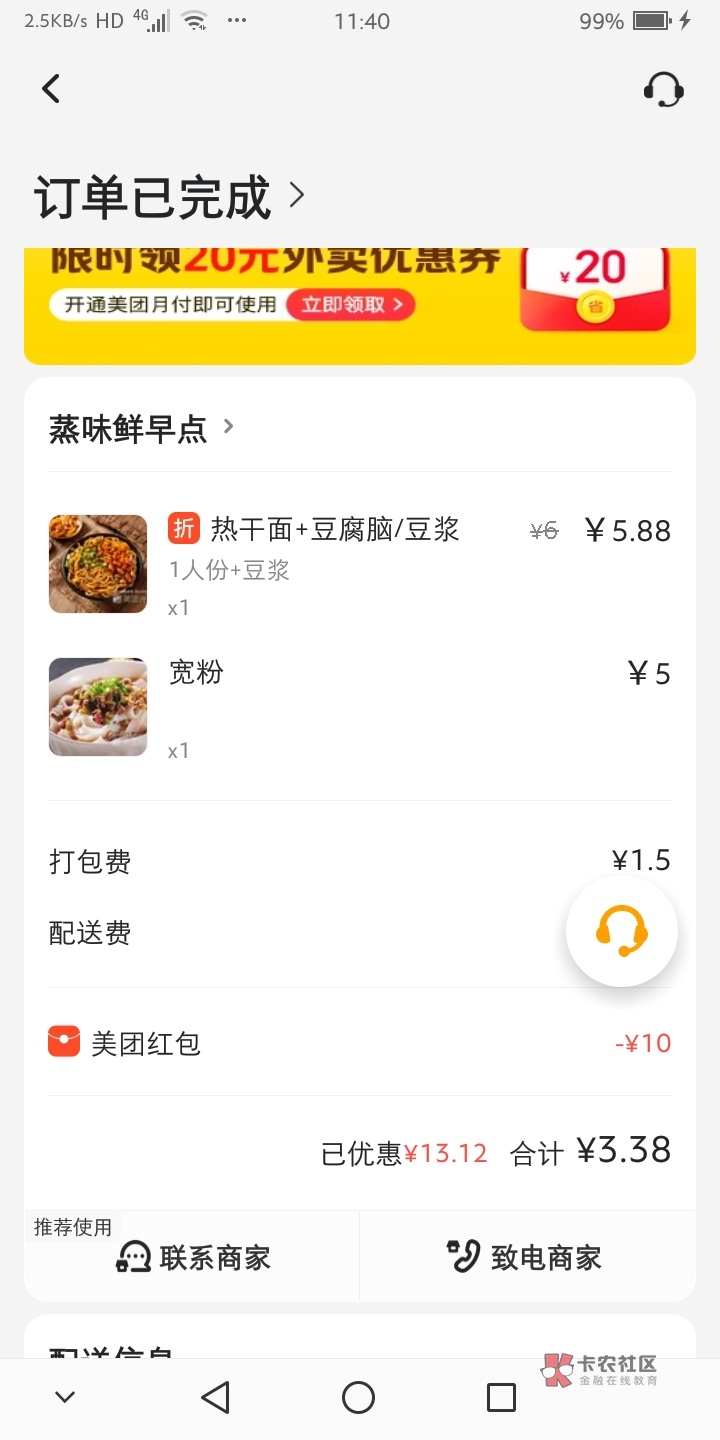This screenshot has width=720, height=1440.
Task: Contact the merchant via 联系商家
Action: coord(194,1257)
